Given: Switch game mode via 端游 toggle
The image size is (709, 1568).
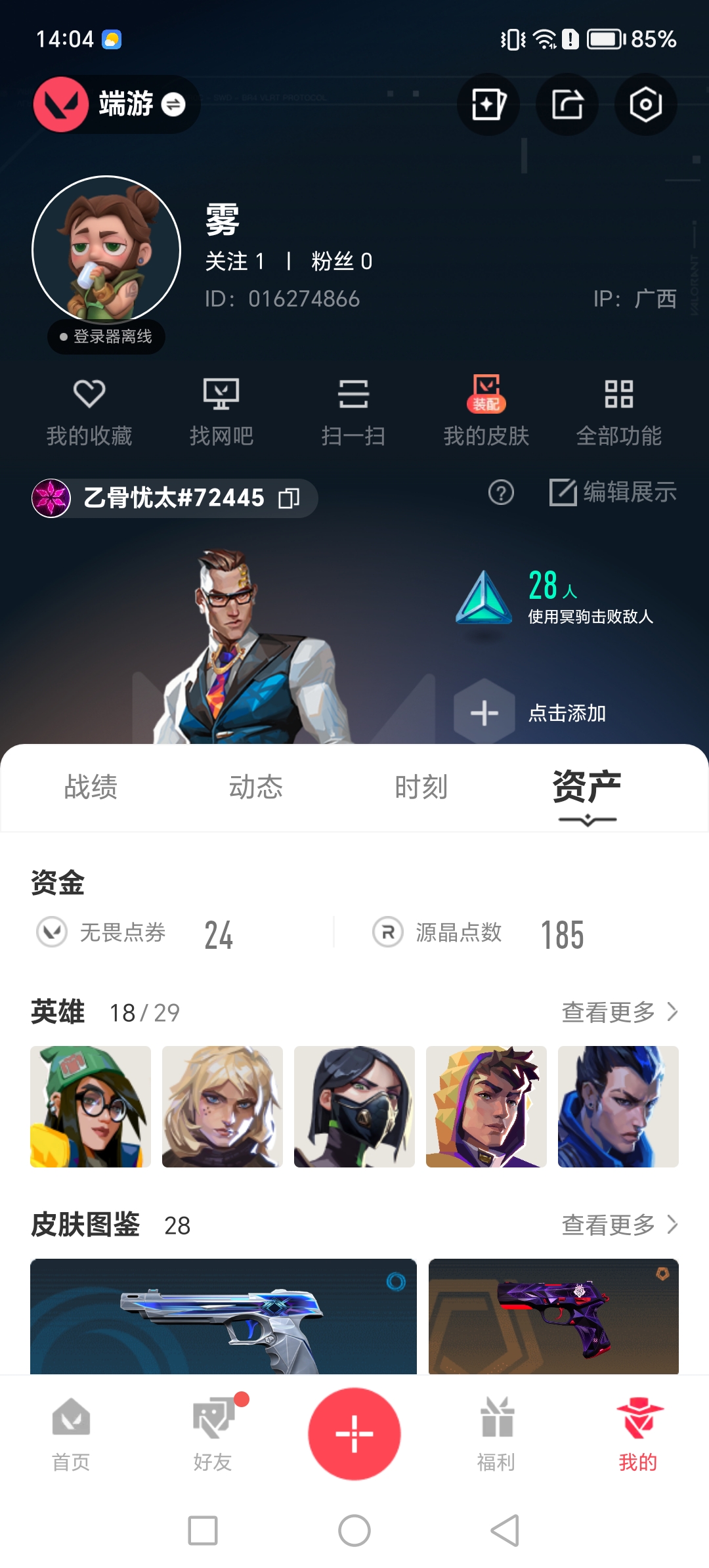Looking at the screenshot, I should click(x=116, y=104).
